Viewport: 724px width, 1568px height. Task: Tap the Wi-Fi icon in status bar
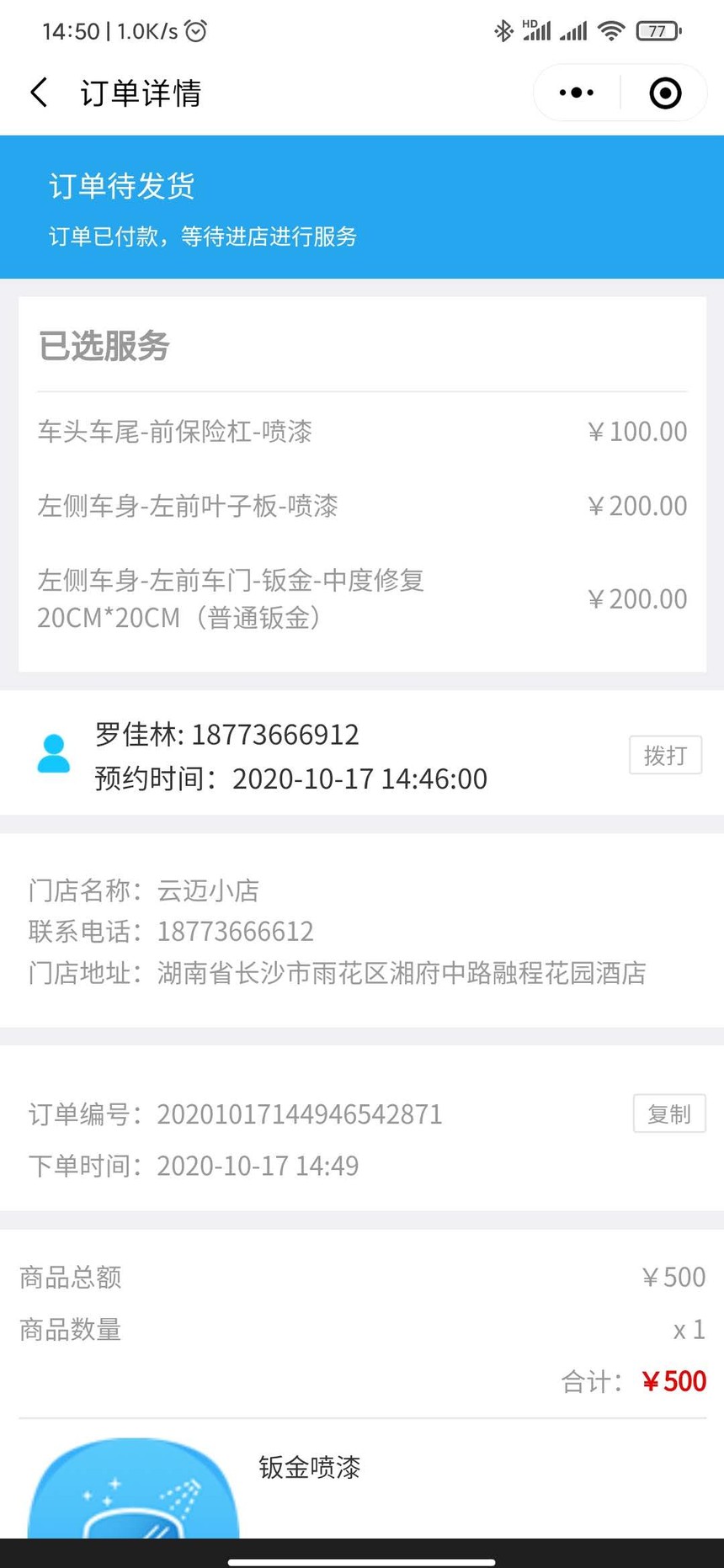click(x=612, y=30)
